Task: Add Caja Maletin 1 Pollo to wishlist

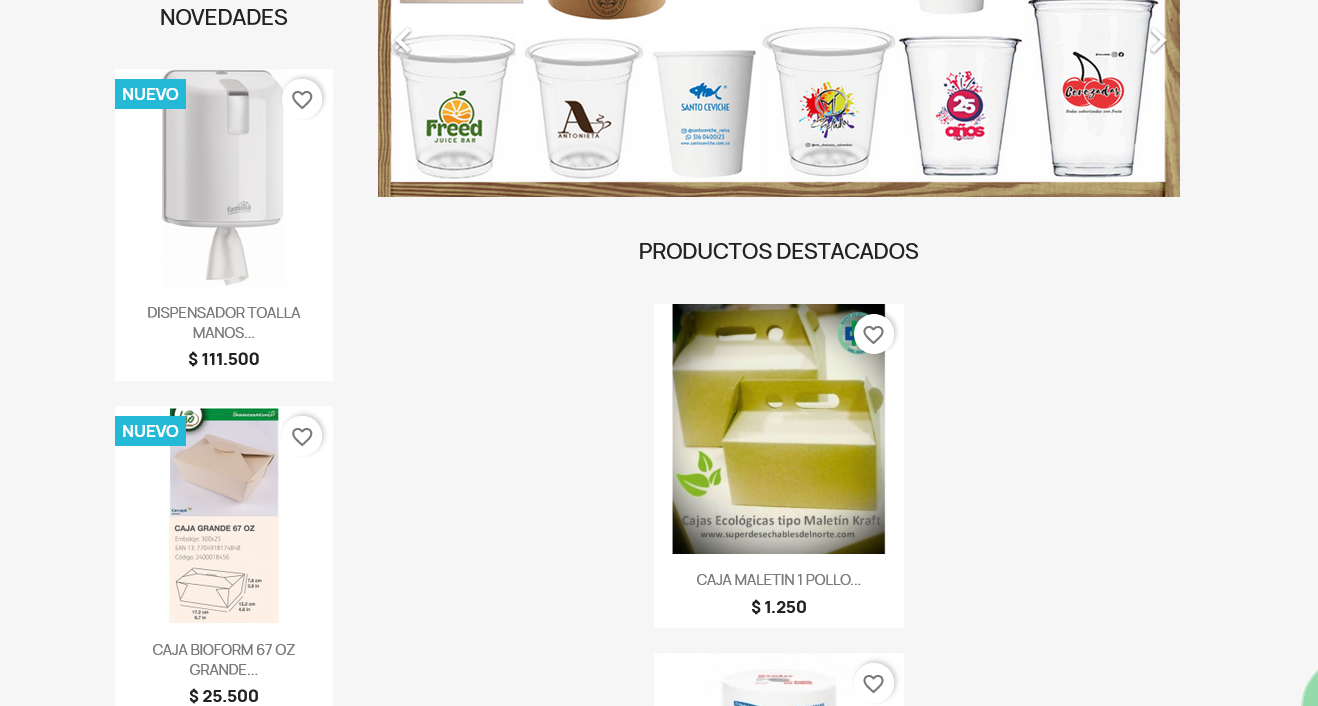Action: click(873, 335)
